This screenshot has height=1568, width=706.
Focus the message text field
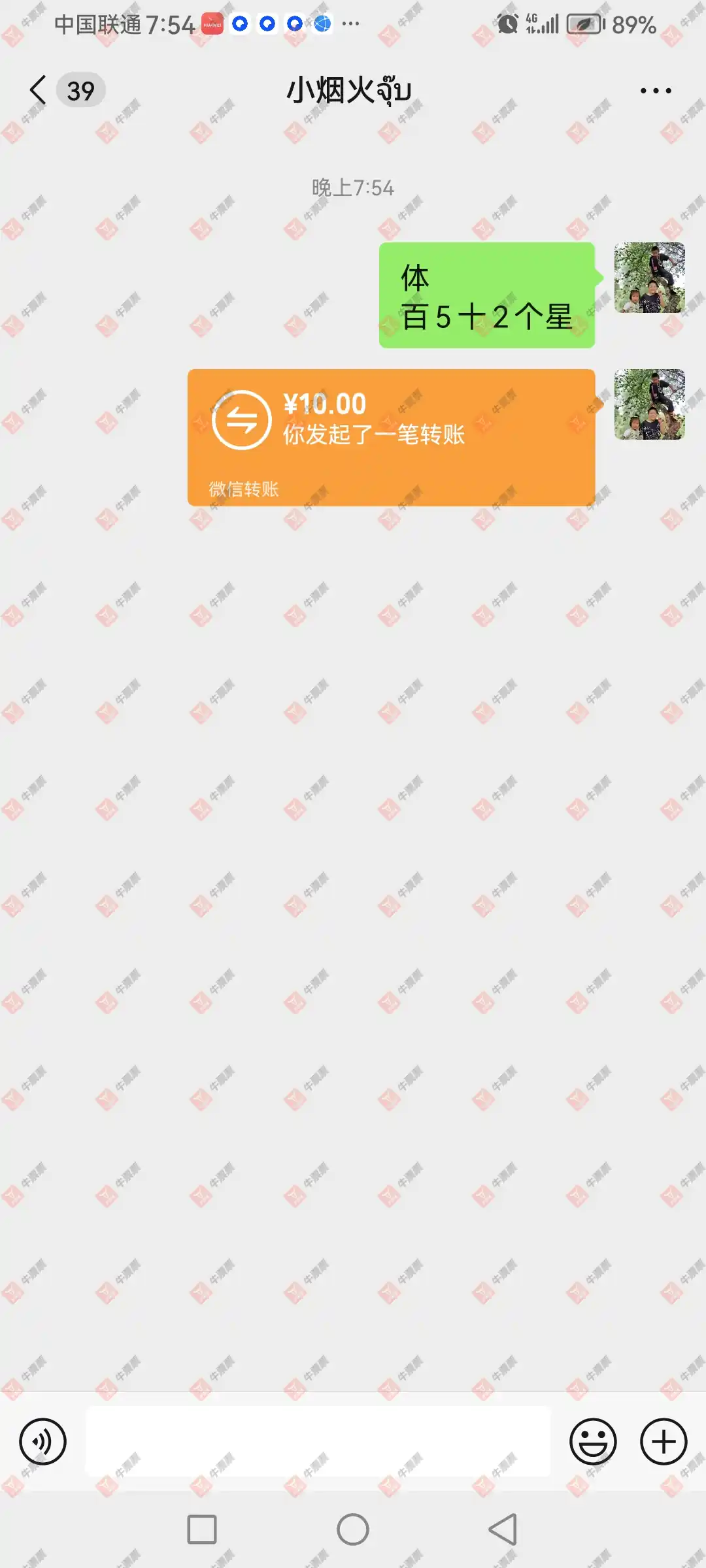click(318, 1441)
